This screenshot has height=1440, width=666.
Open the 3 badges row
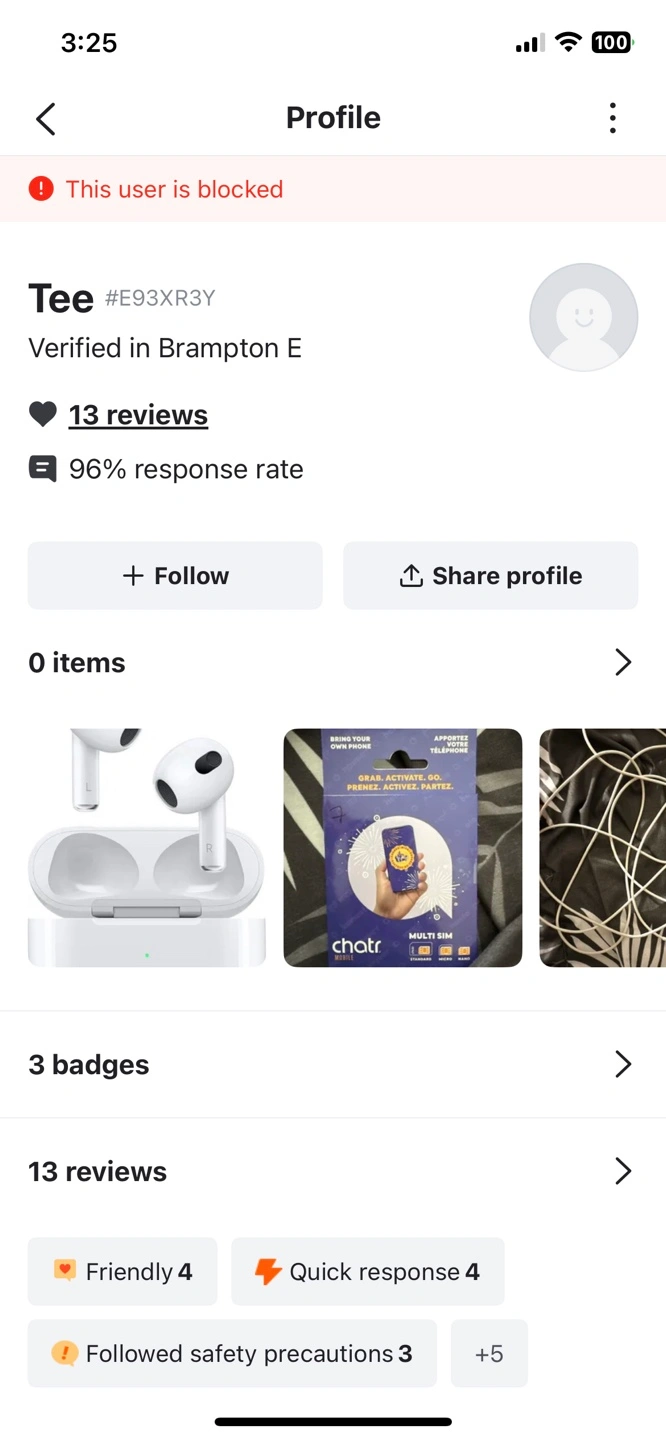[x=333, y=1065]
